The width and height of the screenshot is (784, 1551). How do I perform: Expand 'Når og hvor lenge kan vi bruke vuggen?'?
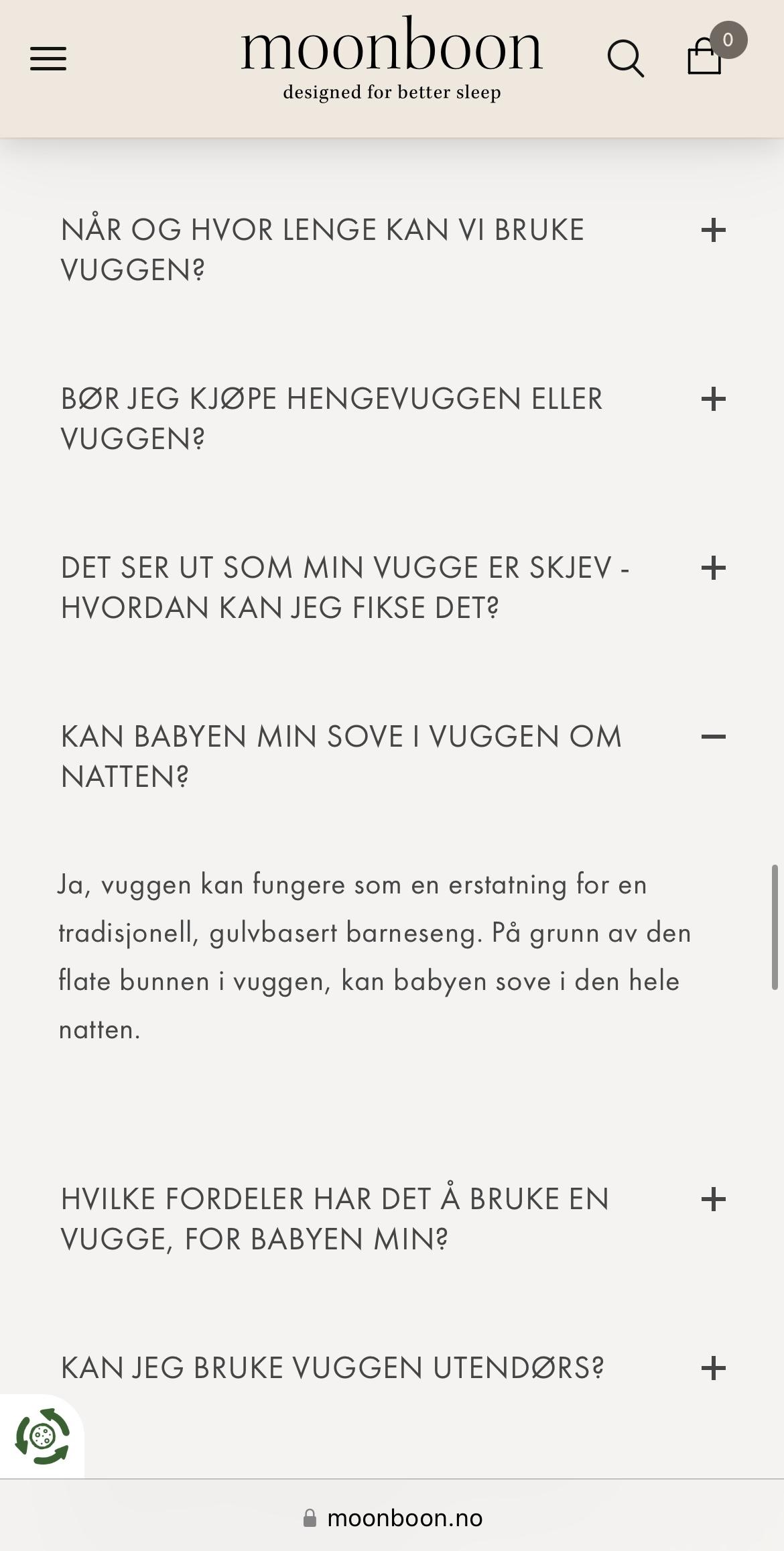(713, 230)
